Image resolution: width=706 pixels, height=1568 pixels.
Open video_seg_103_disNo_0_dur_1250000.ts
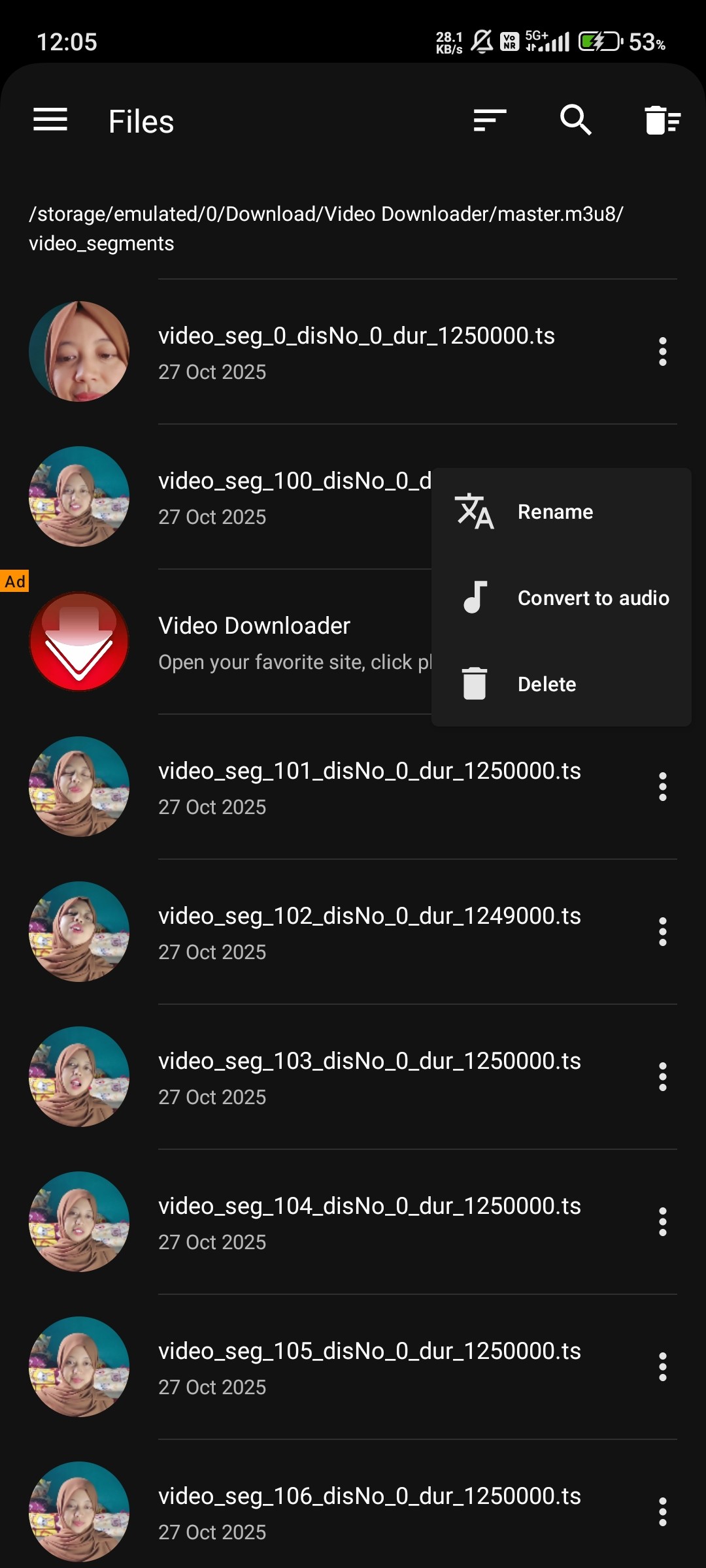click(x=369, y=1077)
